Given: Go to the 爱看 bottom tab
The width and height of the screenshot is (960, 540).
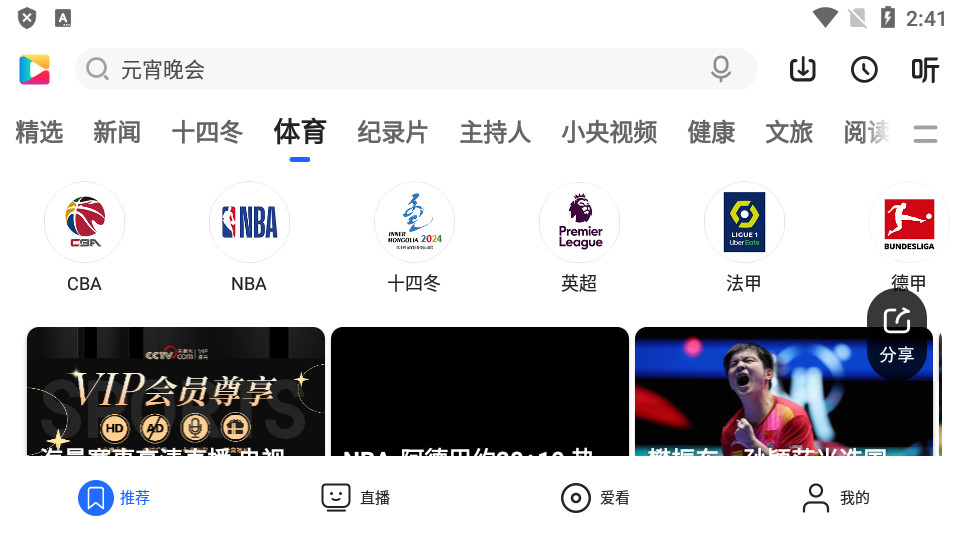Looking at the screenshot, I should point(595,497).
